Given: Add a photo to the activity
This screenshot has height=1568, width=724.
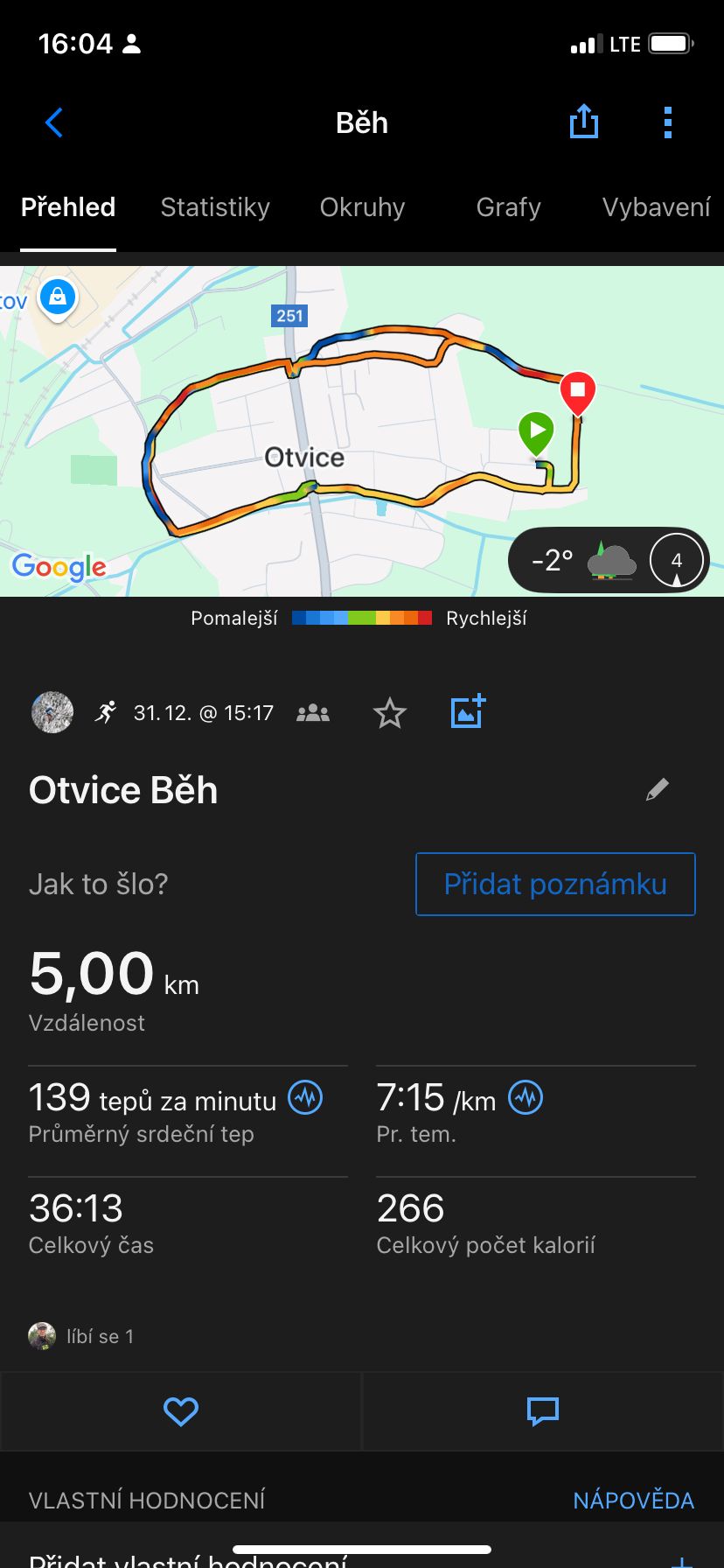Looking at the screenshot, I should coord(468,712).
